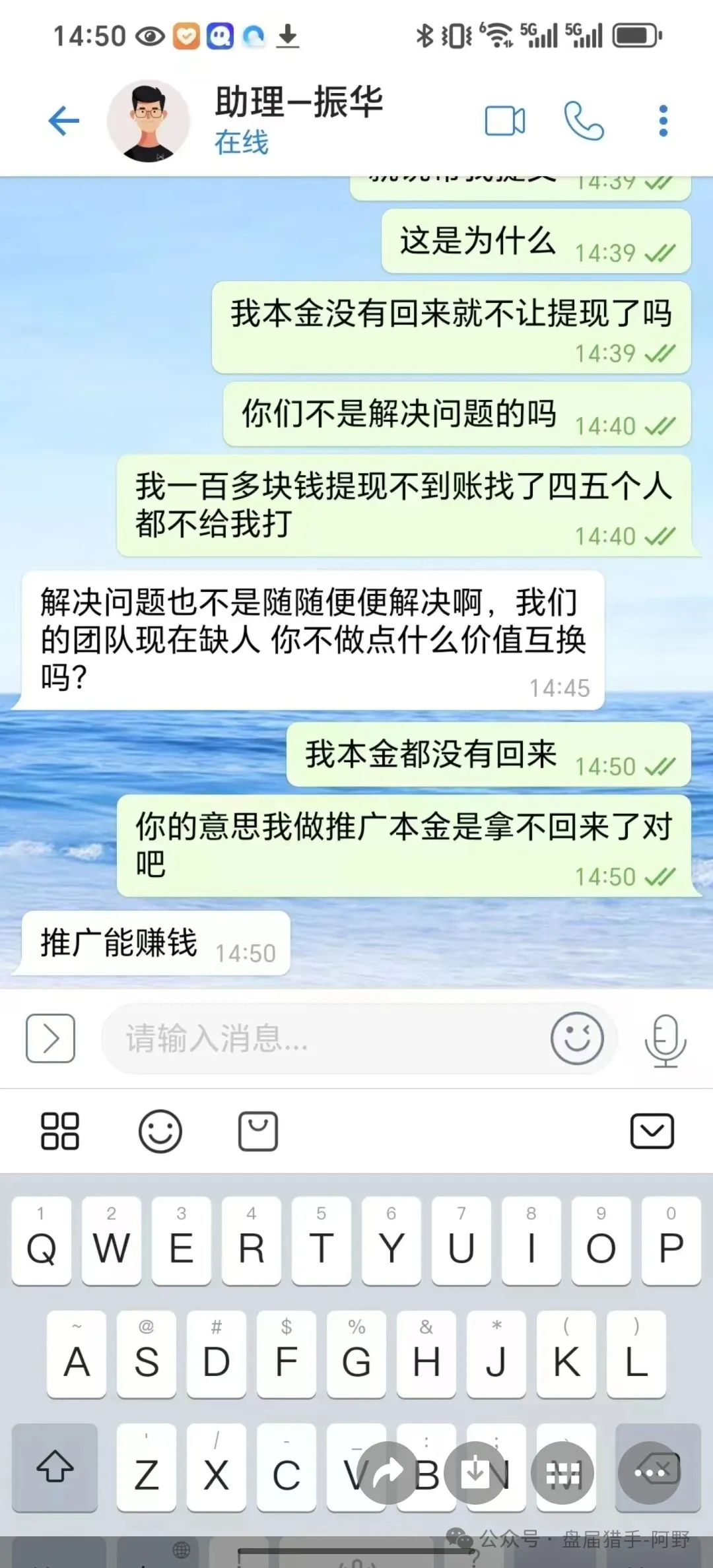Share the image with the forward arrow overlay
This screenshot has height=1568, width=713.
point(387,1473)
